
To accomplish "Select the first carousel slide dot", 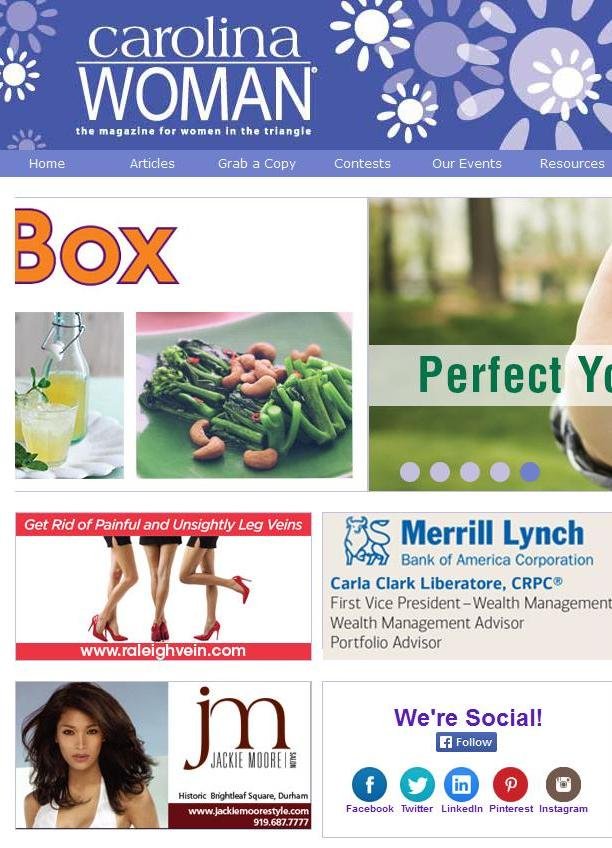I will pyautogui.click(x=410, y=472).
